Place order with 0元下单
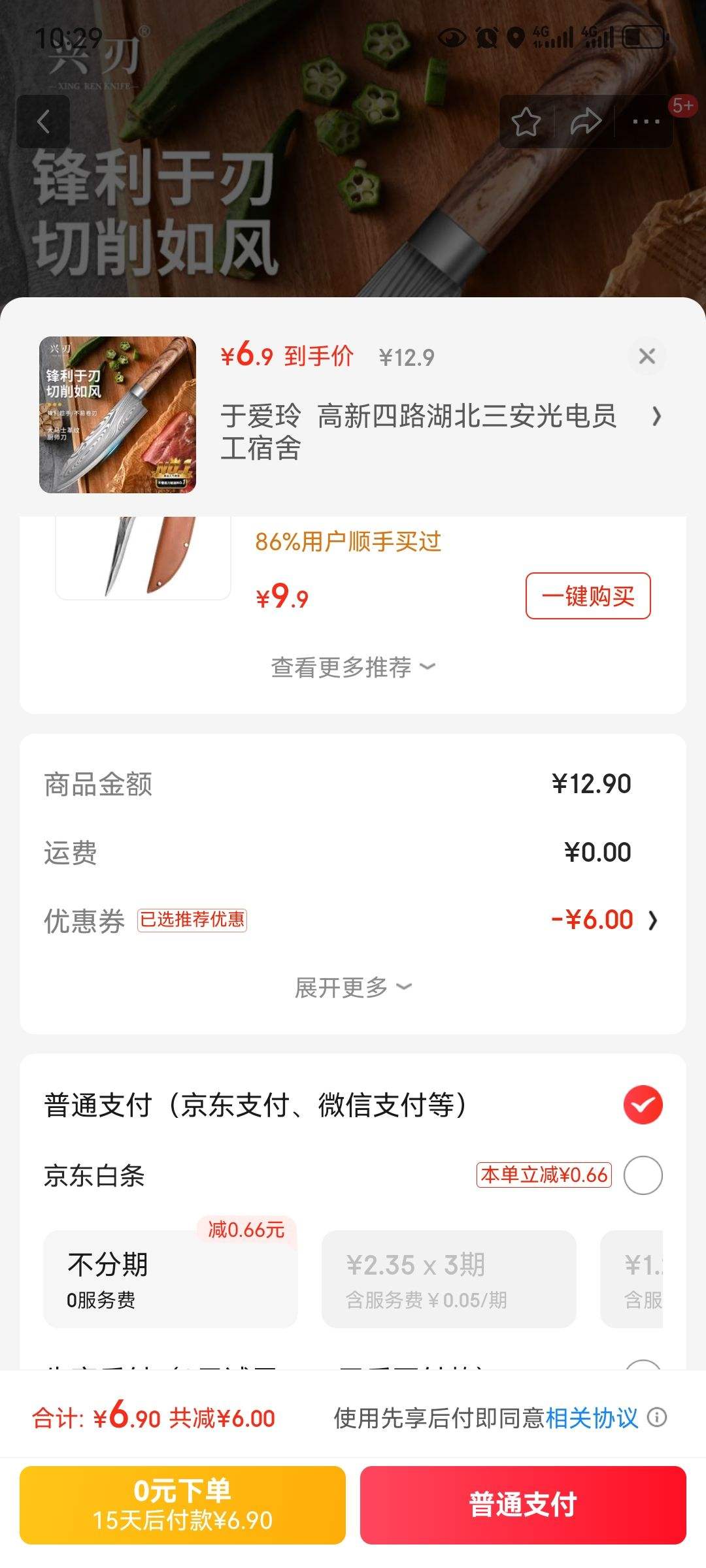 tap(182, 1505)
